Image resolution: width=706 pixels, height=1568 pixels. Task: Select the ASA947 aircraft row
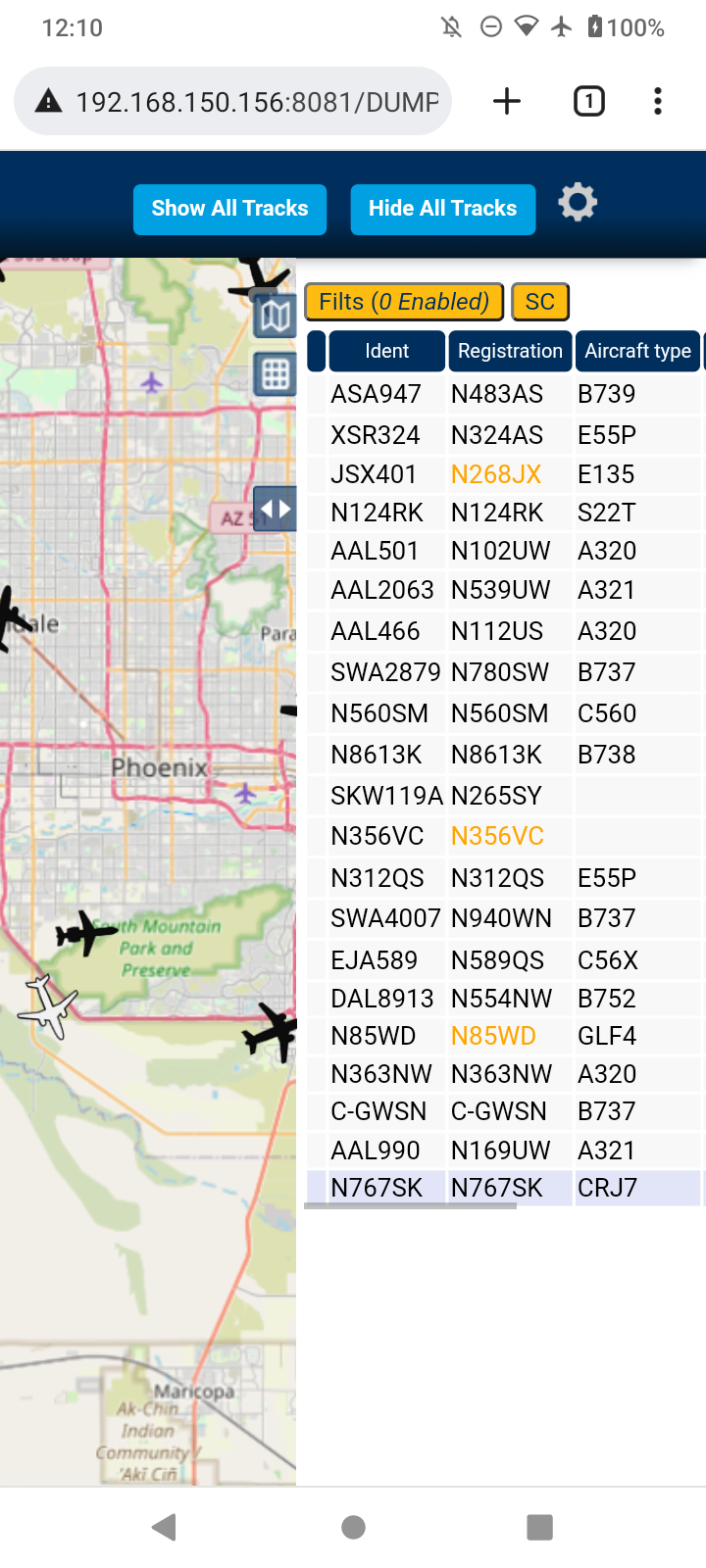coord(505,394)
